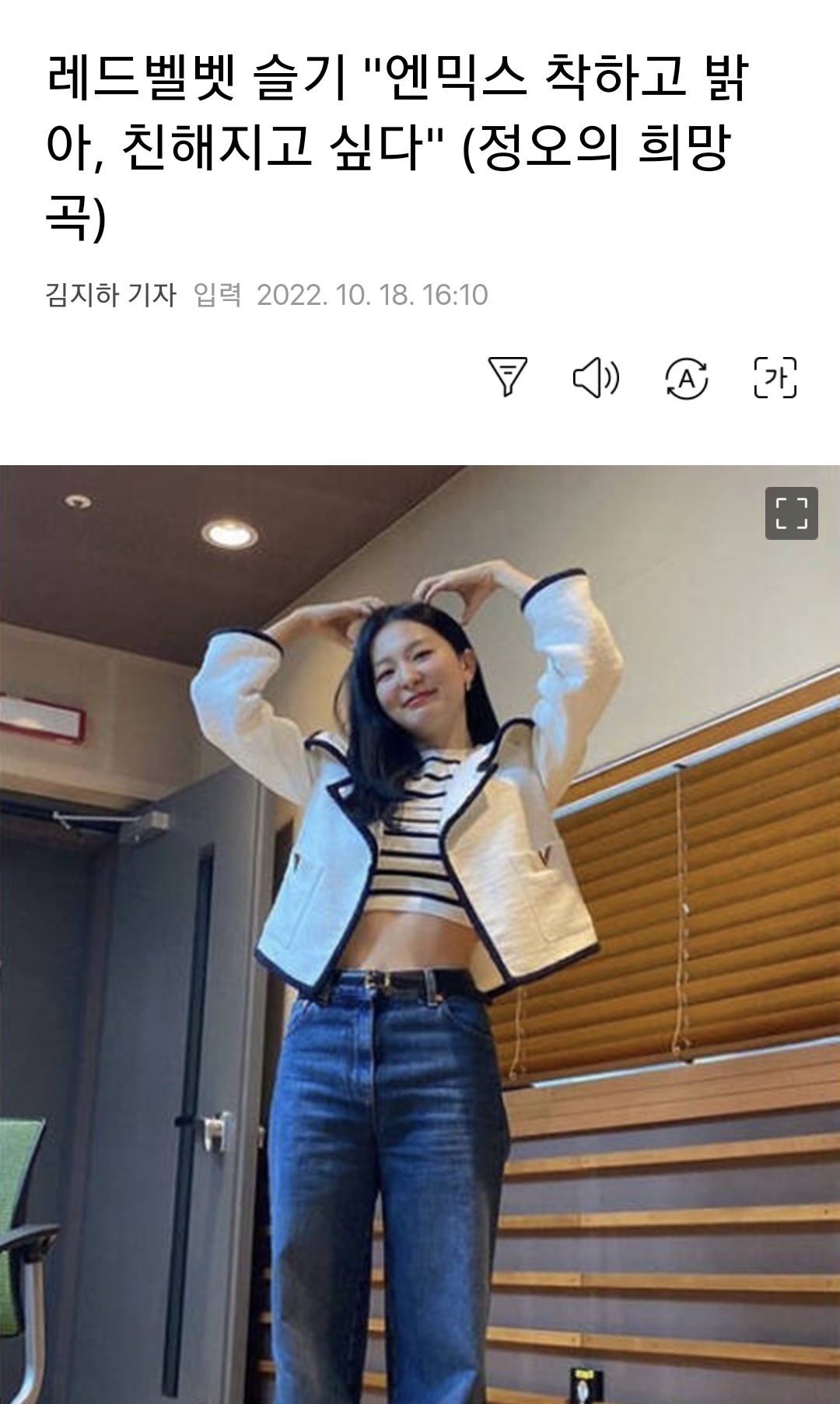Image resolution: width=840 pixels, height=1404 pixels.
Task: Click the publication timestamp 2022. 10. 18.
Action: (x=372, y=294)
